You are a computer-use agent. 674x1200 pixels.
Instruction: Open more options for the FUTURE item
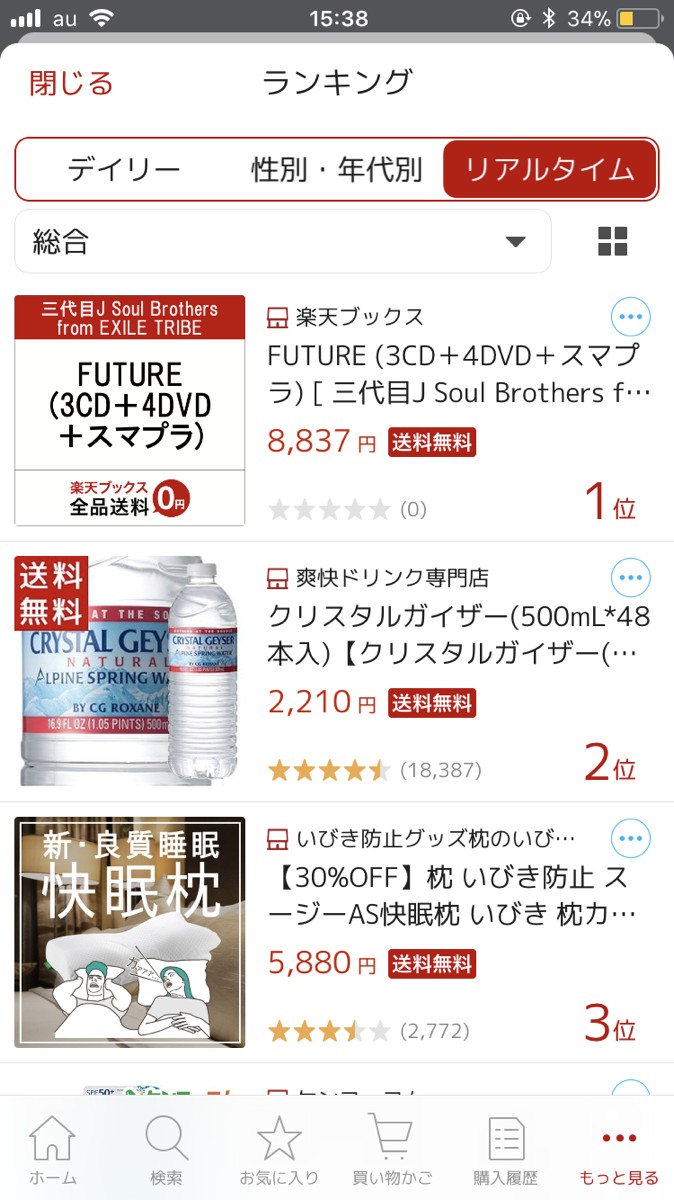click(630, 318)
